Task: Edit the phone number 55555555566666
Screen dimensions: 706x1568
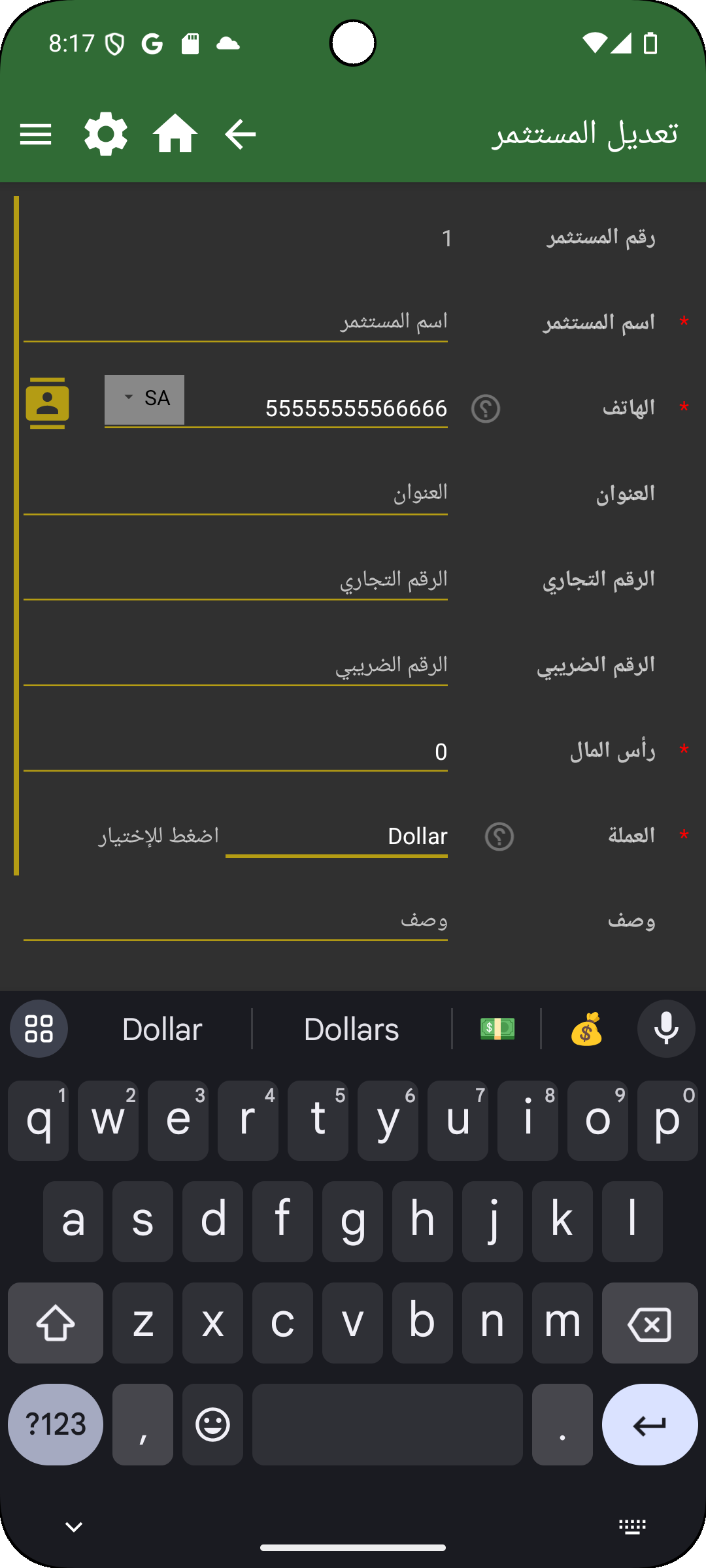Action: point(317,409)
